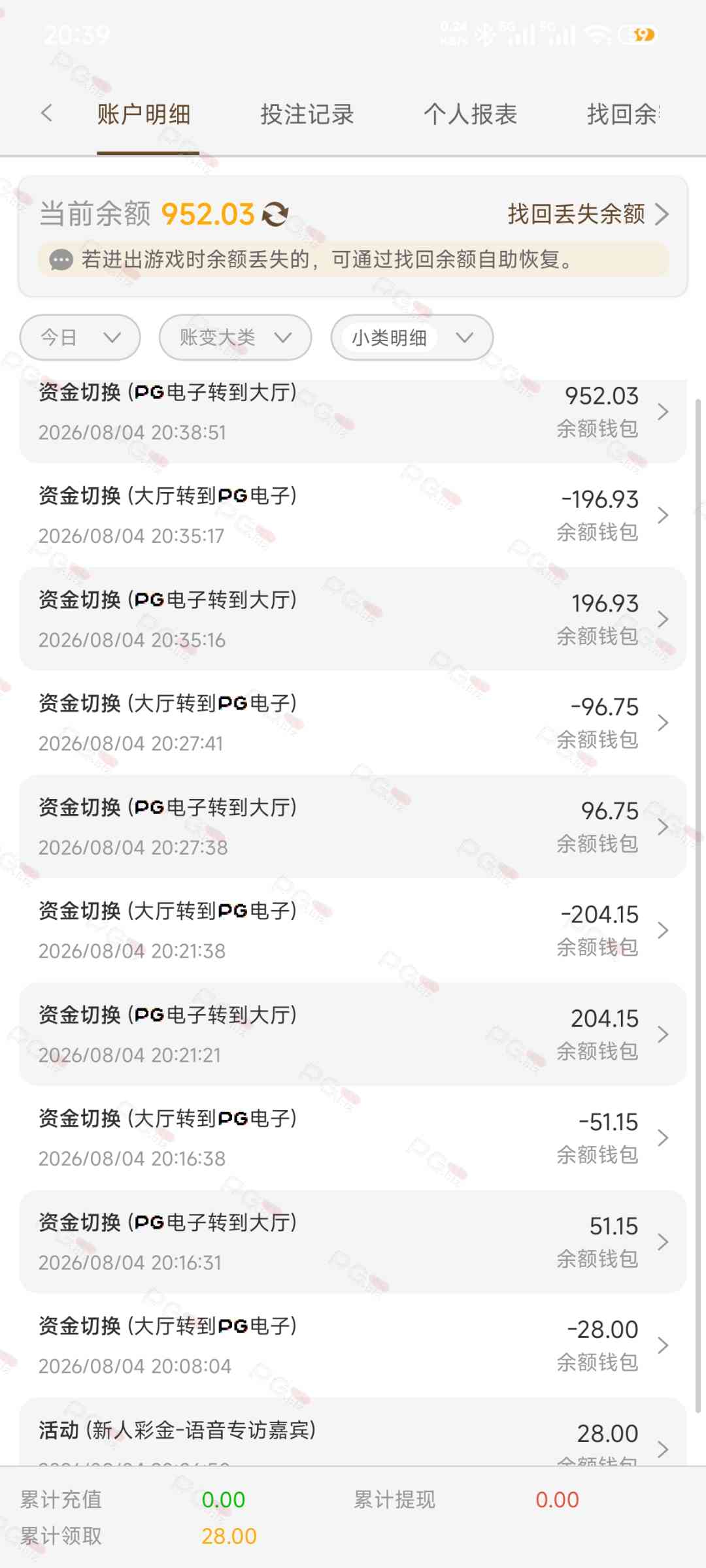Open the 51.15 record at 20:16:31

tap(353, 1241)
